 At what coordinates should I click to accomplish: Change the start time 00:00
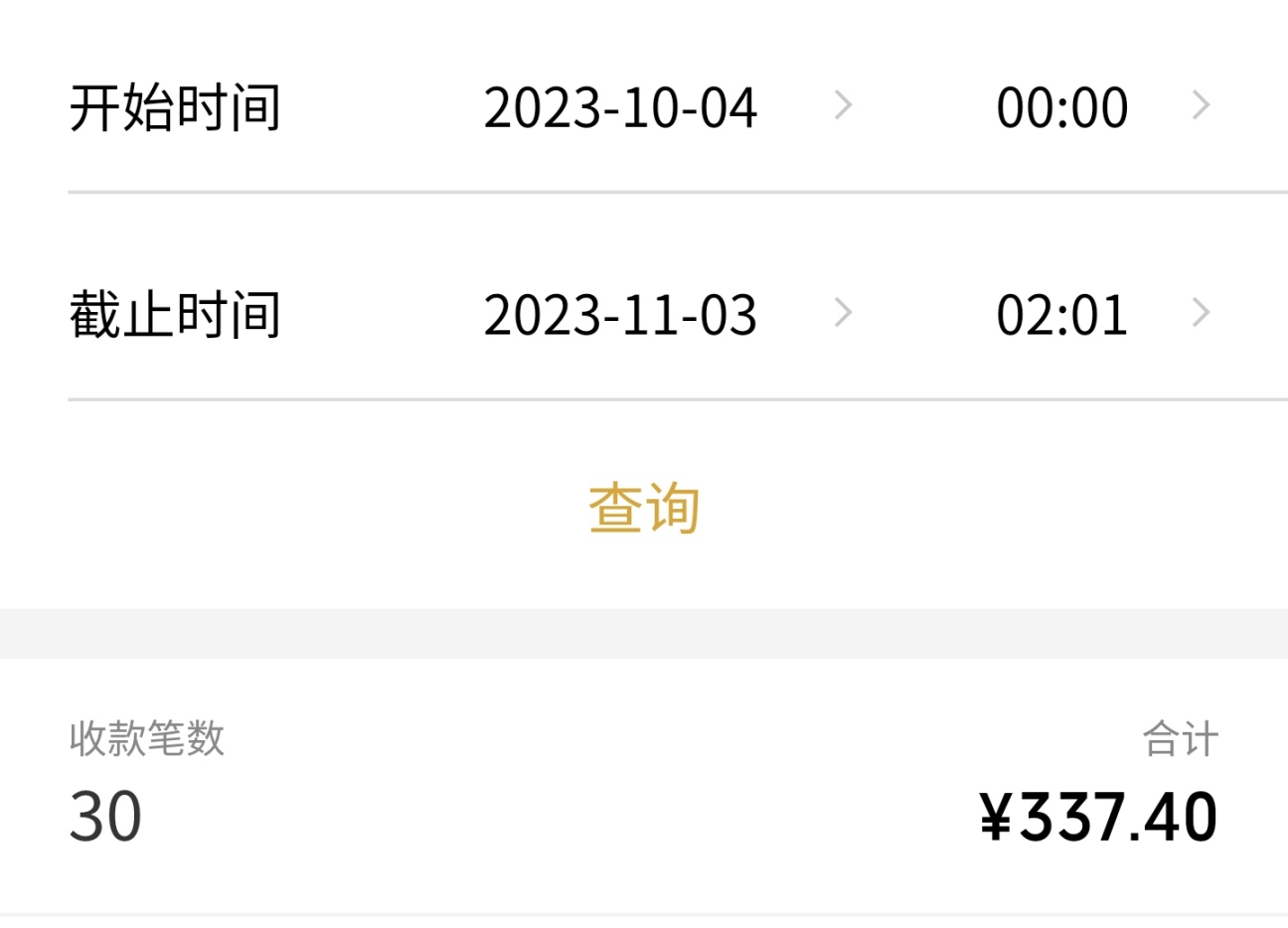coord(1061,107)
